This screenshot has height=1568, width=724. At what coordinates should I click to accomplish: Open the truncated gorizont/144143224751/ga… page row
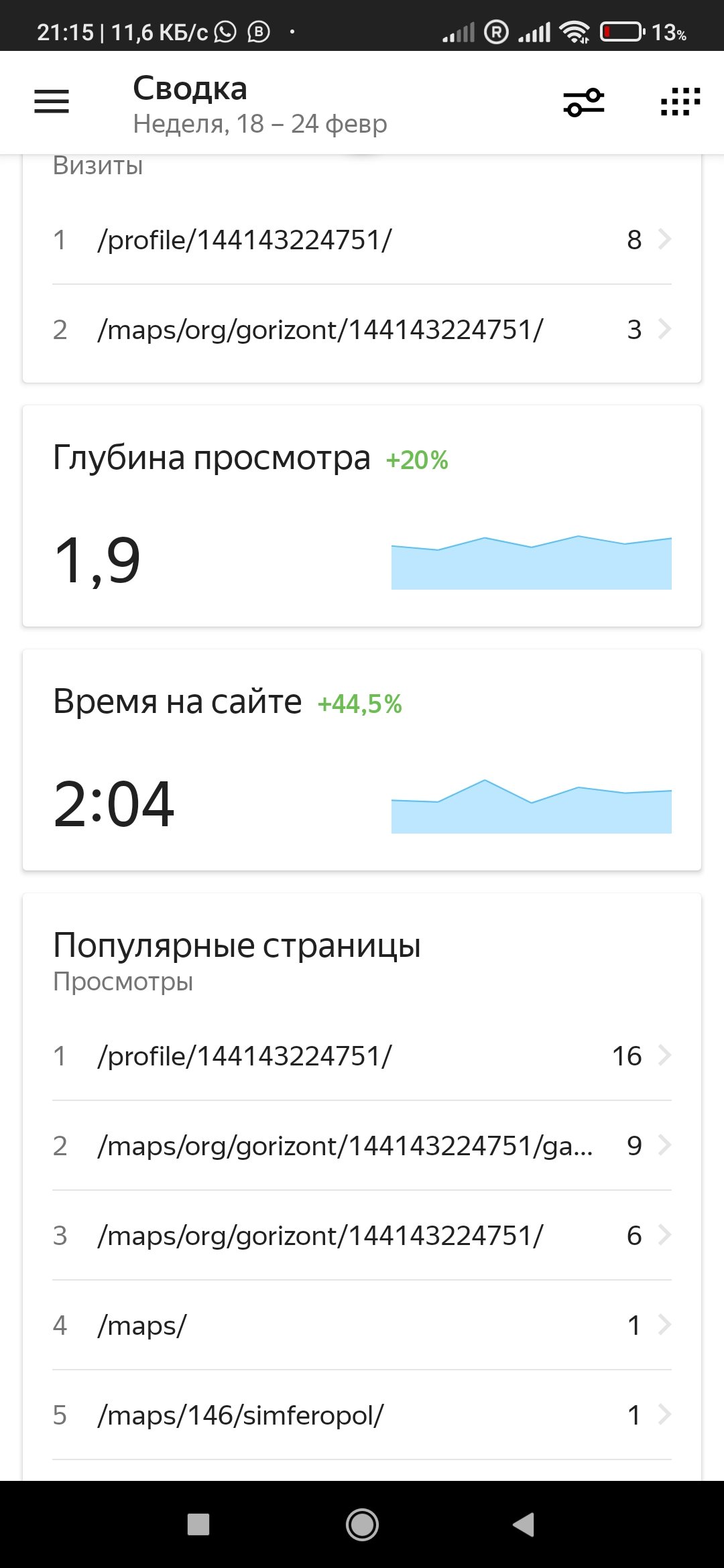point(362,1146)
